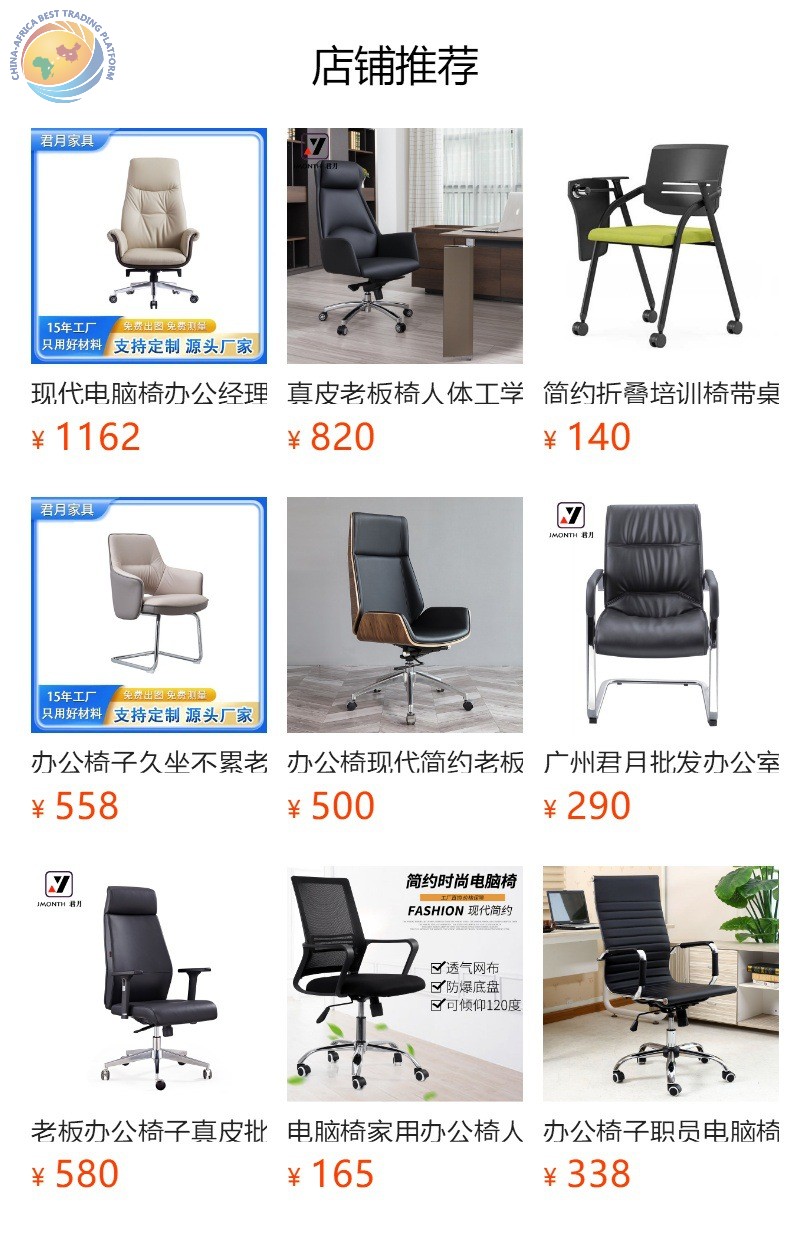The height and width of the screenshot is (1236, 790).
Task: Open the 老板办公椅子真皮批 listing
Action: tap(149, 984)
